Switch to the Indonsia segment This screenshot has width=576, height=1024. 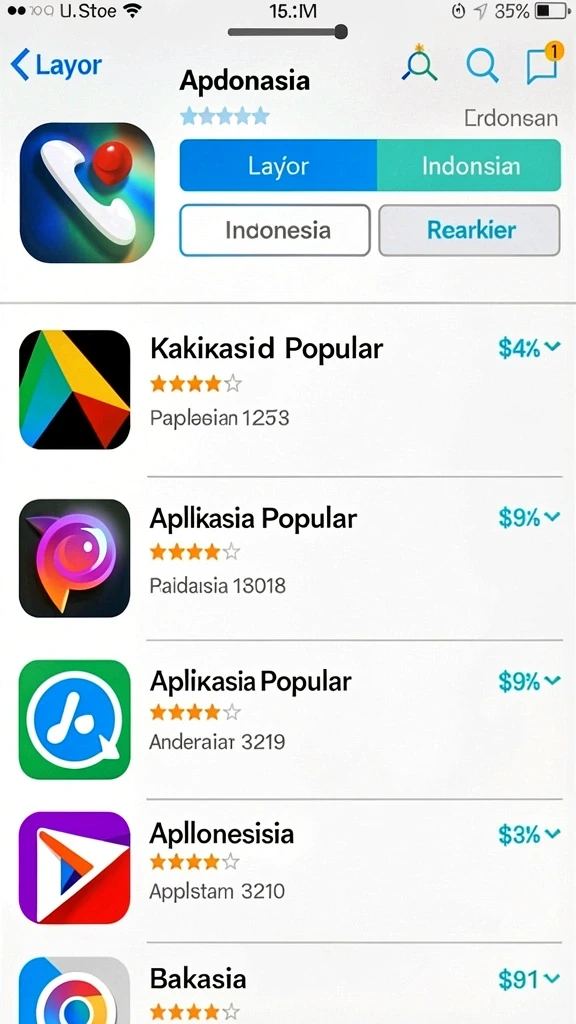tap(469, 165)
